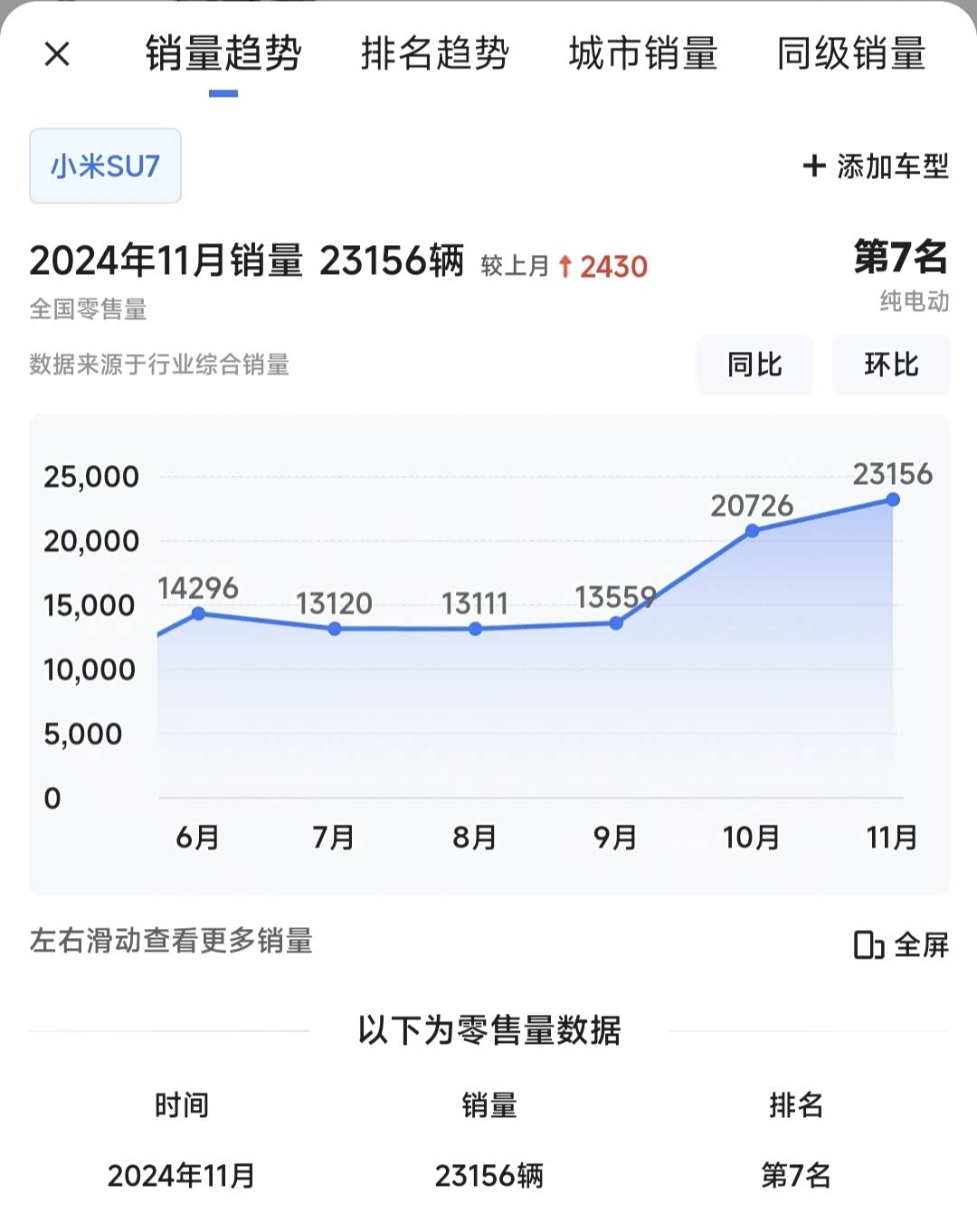The image size is (977, 1232).
Task: Show 环比 month-over-month comparison
Action: click(890, 365)
